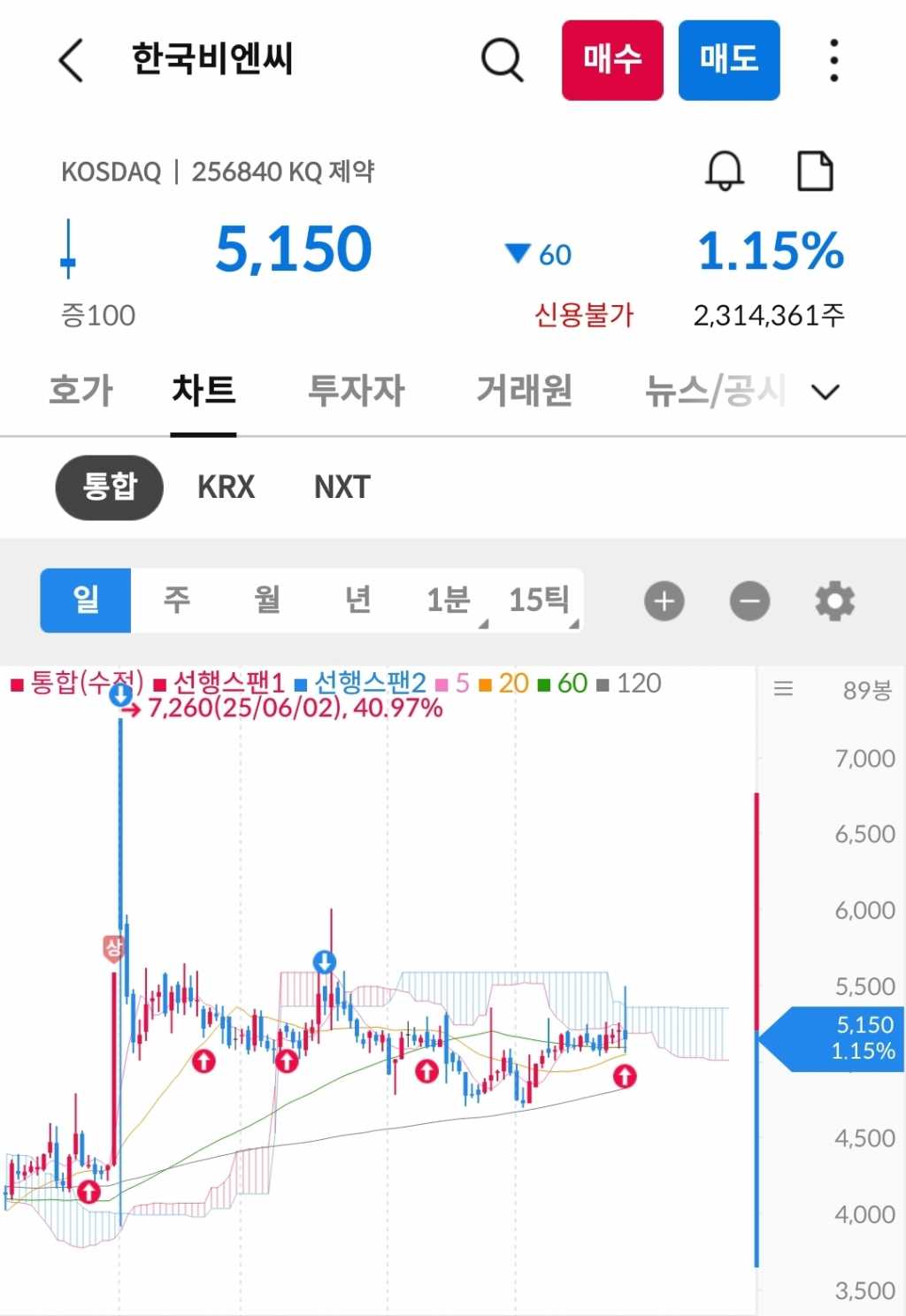Open the 거래원 tab
This screenshot has height=1316, width=906.
tap(524, 390)
